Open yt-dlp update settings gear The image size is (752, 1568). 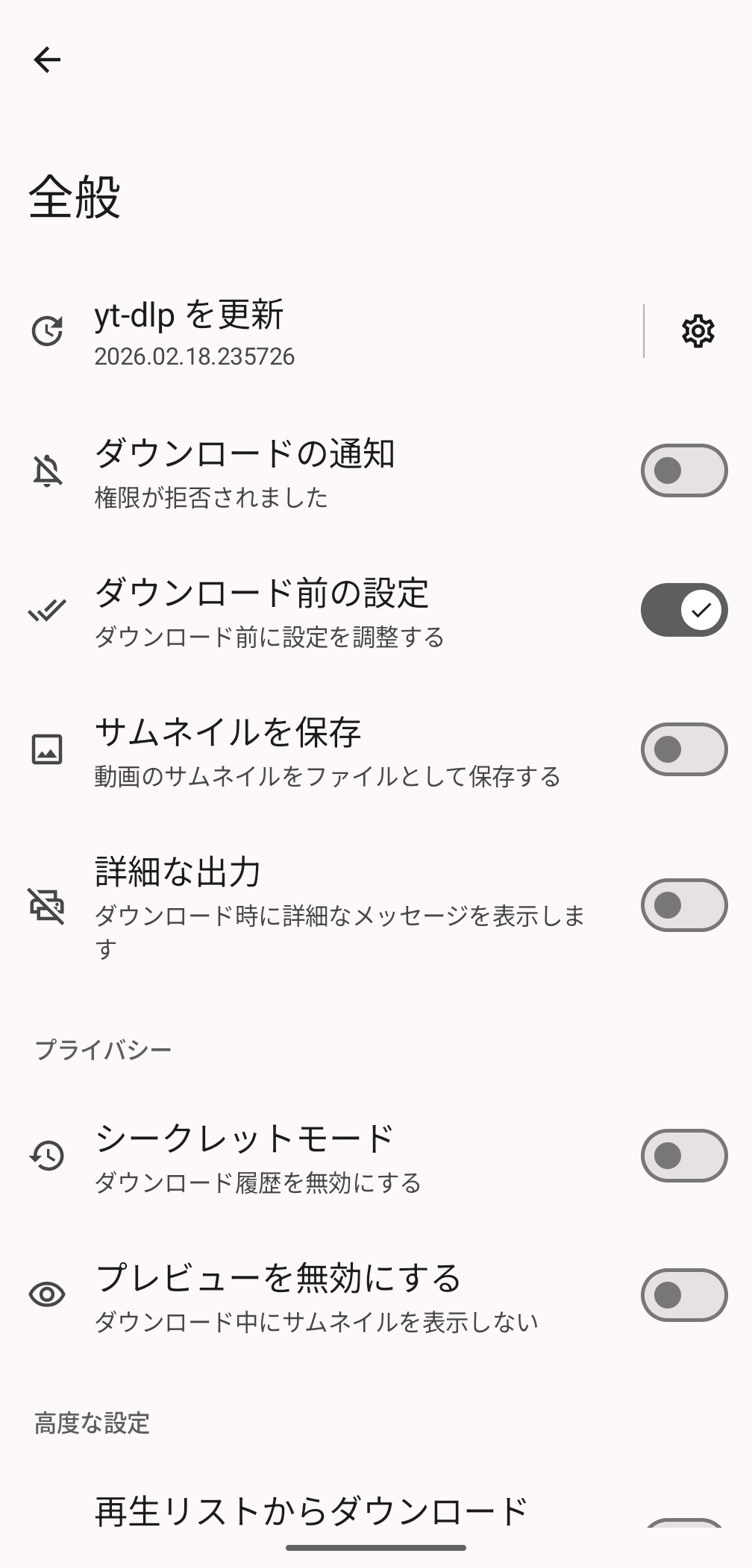click(x=698, y=331)
